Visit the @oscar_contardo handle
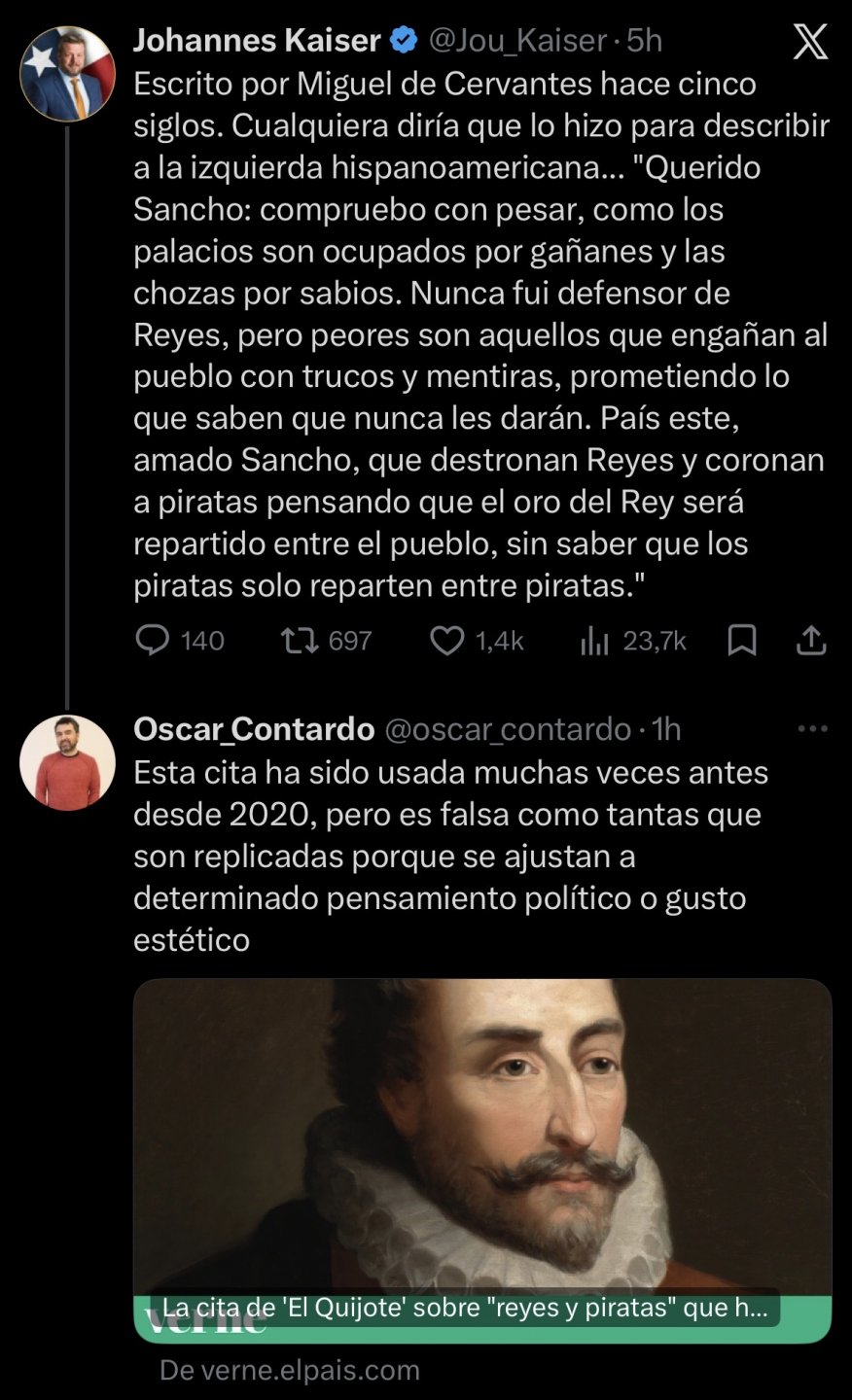Screen dimensions: 852x1400 pos(509,728)
